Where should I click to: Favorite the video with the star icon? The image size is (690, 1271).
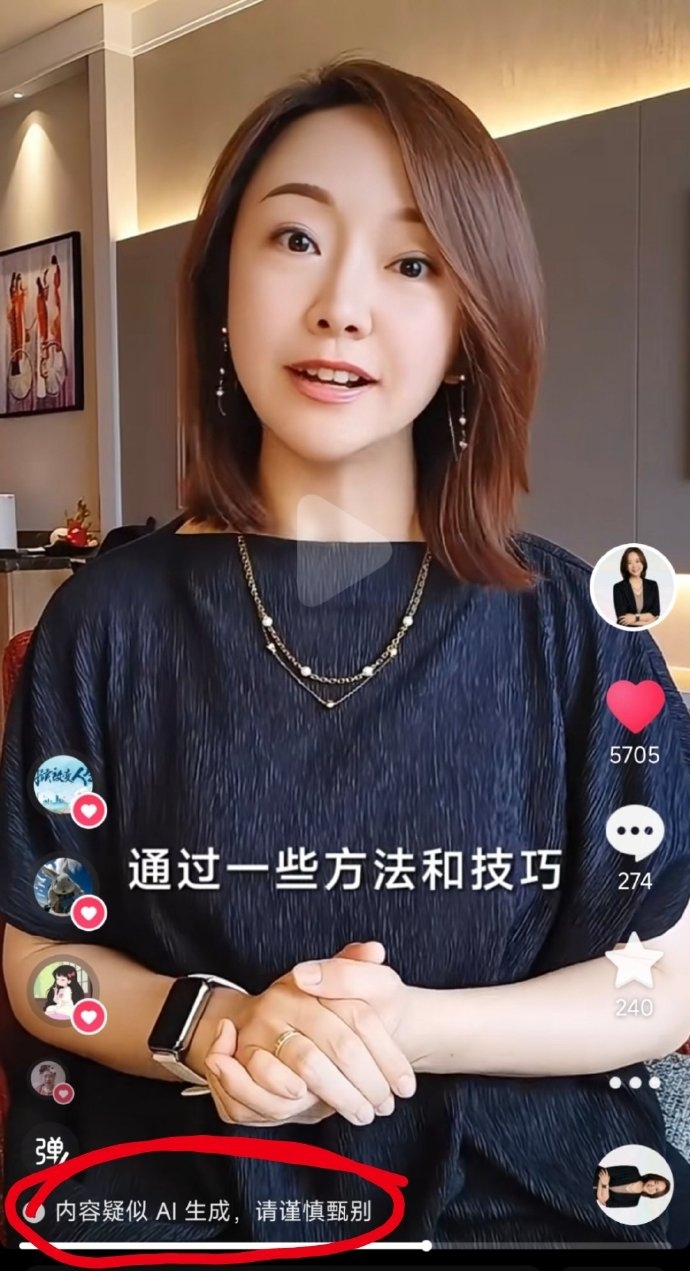tap(635, 962)
